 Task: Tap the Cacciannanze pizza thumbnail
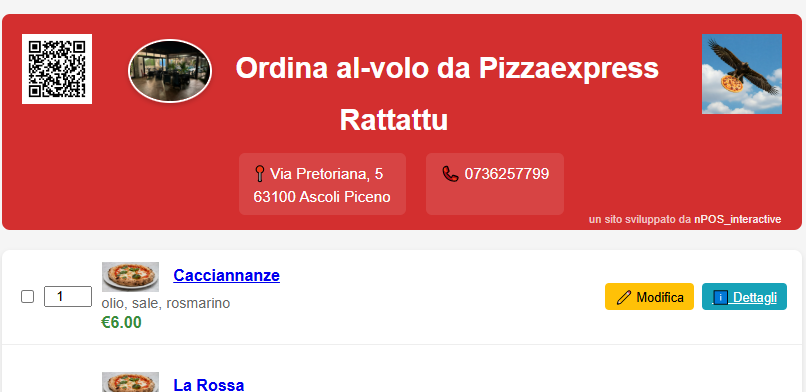(130, 276)
